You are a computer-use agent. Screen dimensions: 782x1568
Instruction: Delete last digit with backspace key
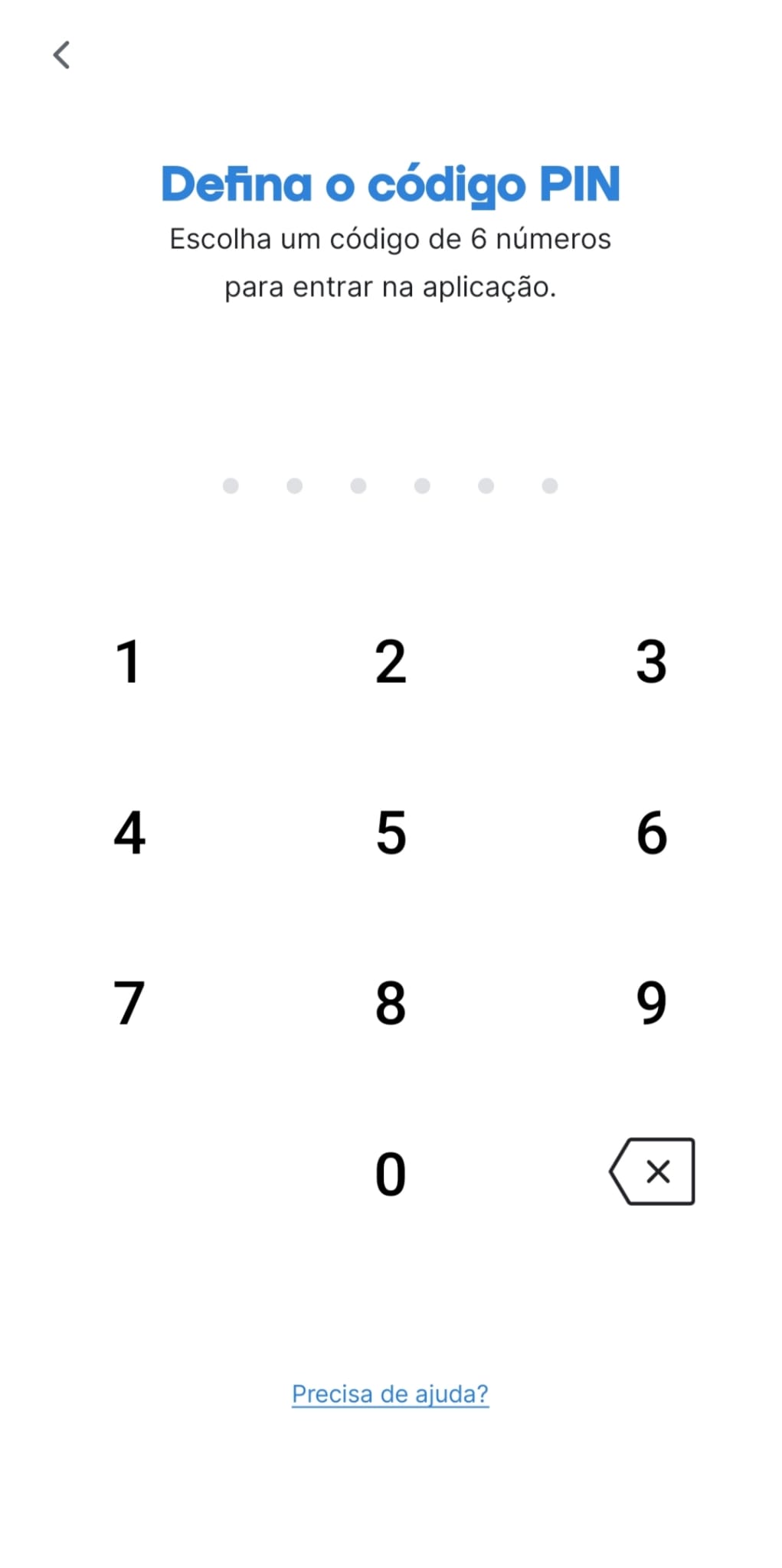click(653, 1171)
